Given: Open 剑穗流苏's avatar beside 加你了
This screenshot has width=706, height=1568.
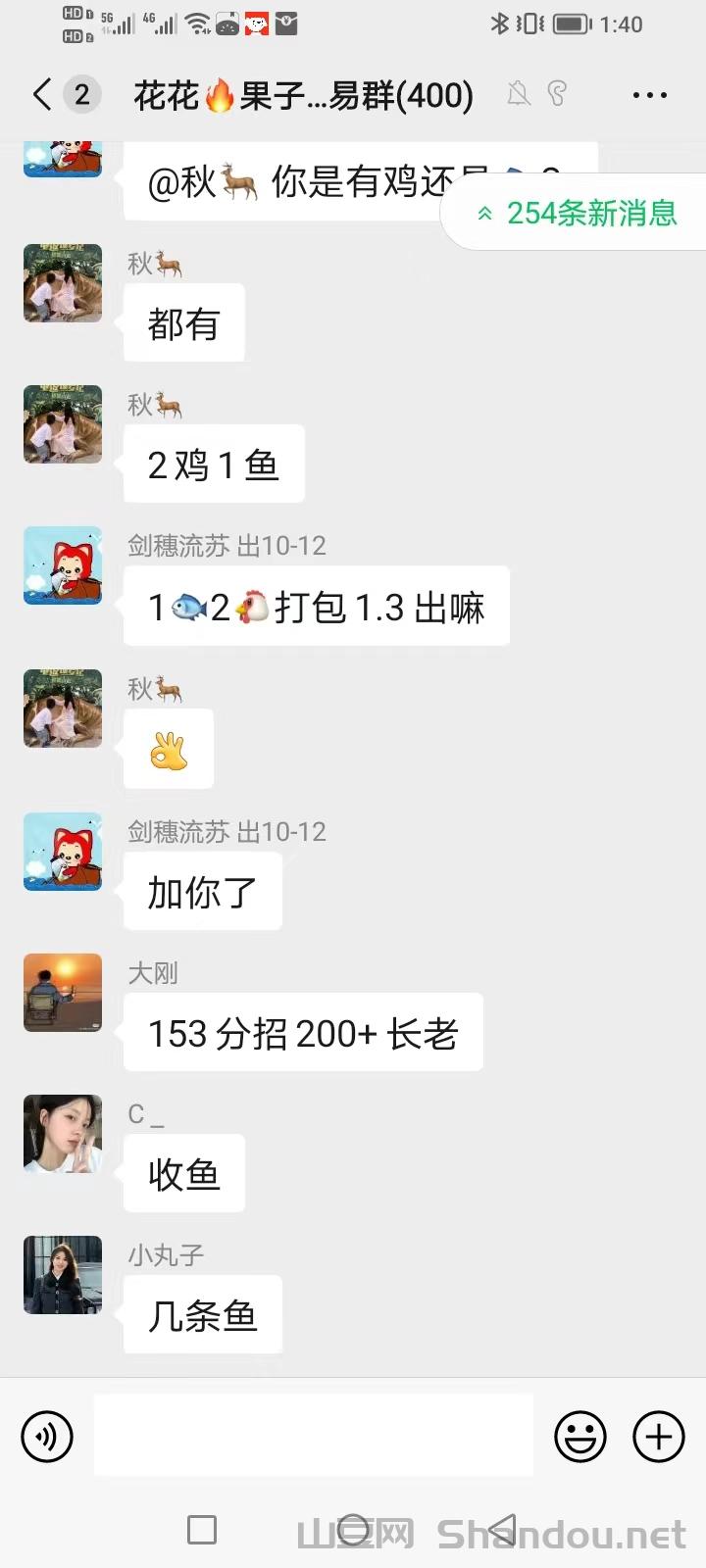Looking at the screenshot, I should pyautogui.click(x=63, y=852).
